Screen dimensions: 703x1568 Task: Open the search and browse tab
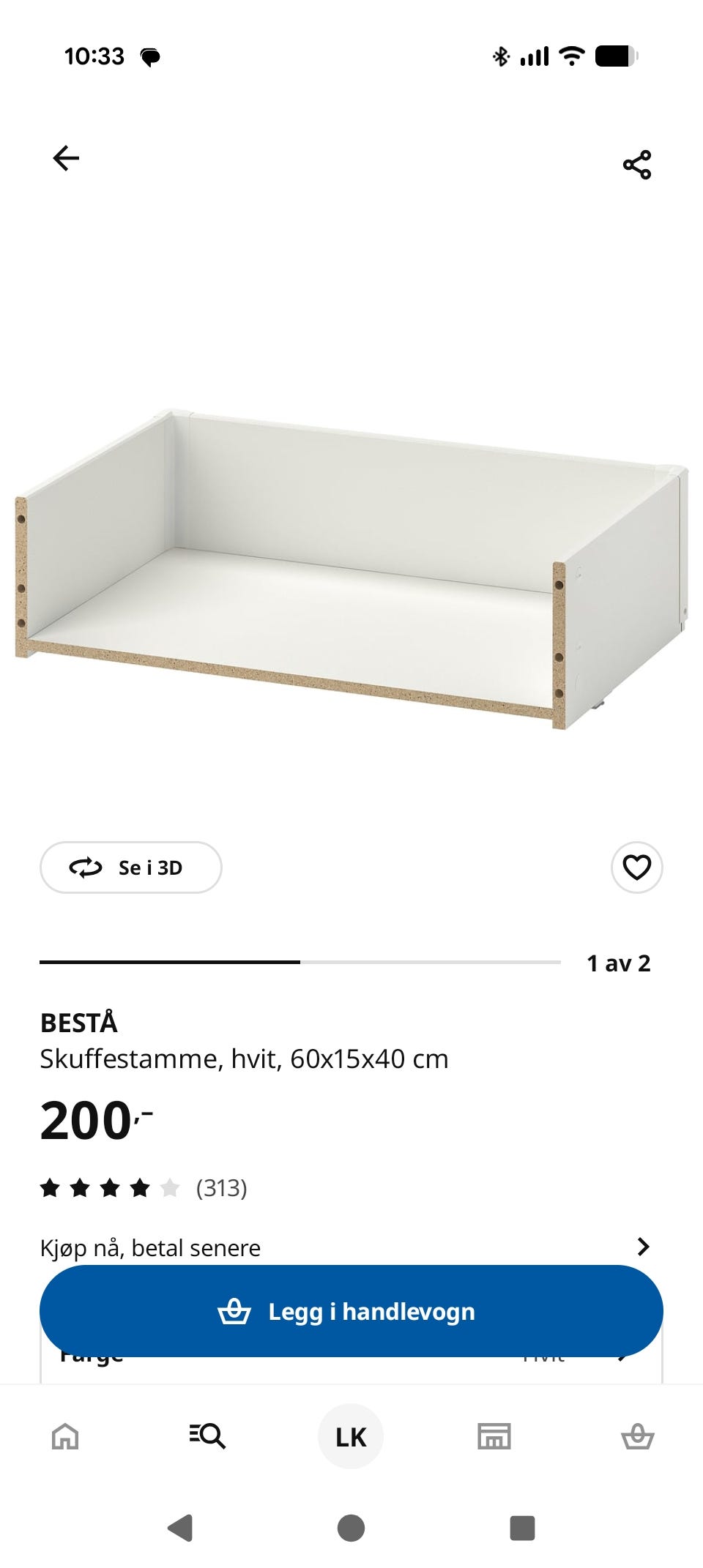coord(207,1436)
